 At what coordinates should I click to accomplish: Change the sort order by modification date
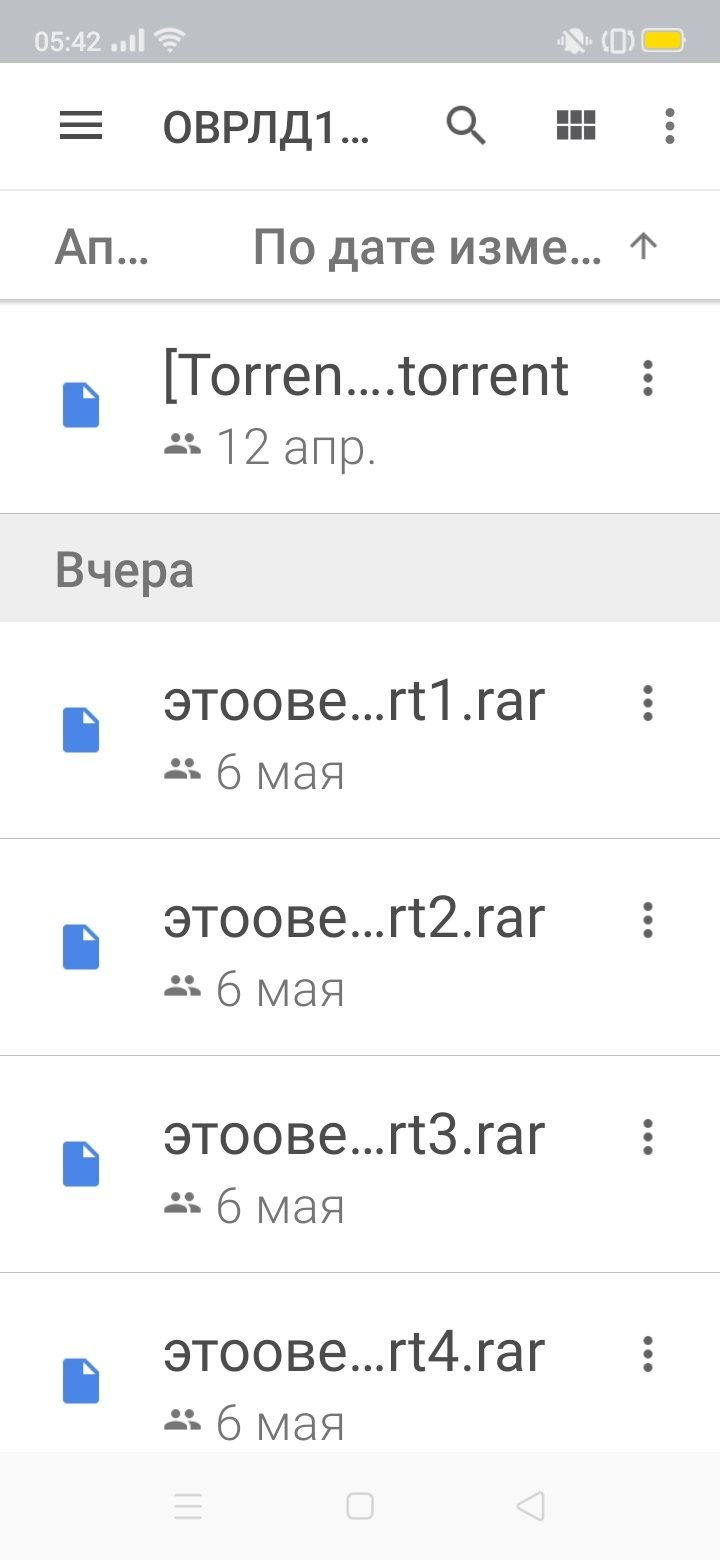coord(427,247)
